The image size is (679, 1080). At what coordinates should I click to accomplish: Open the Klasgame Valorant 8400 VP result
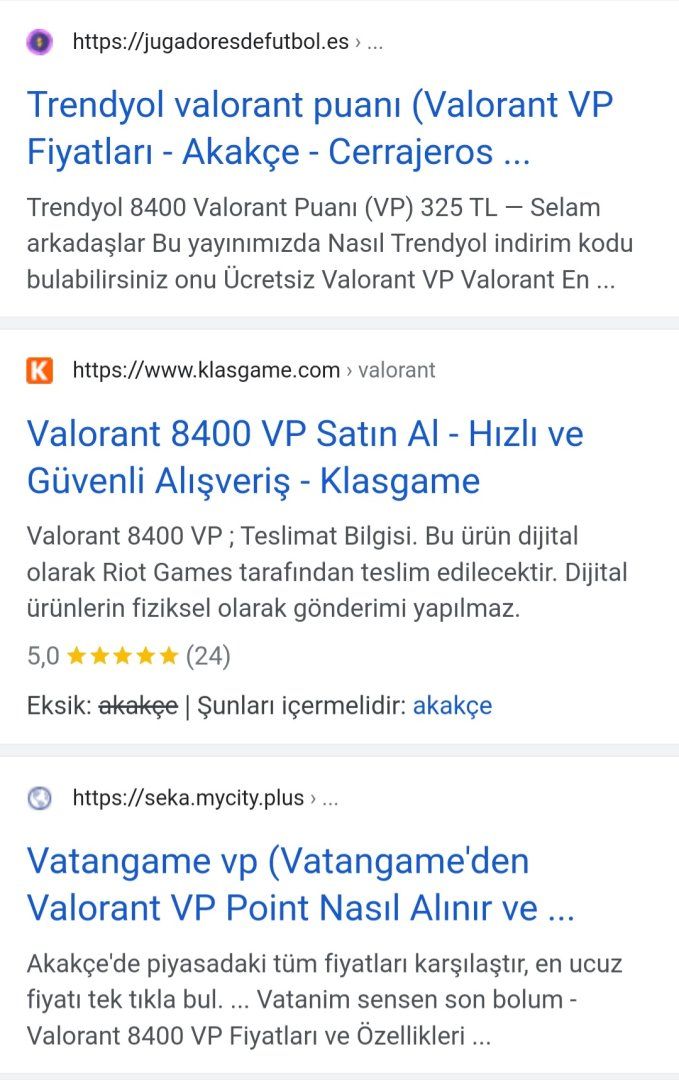304,457
